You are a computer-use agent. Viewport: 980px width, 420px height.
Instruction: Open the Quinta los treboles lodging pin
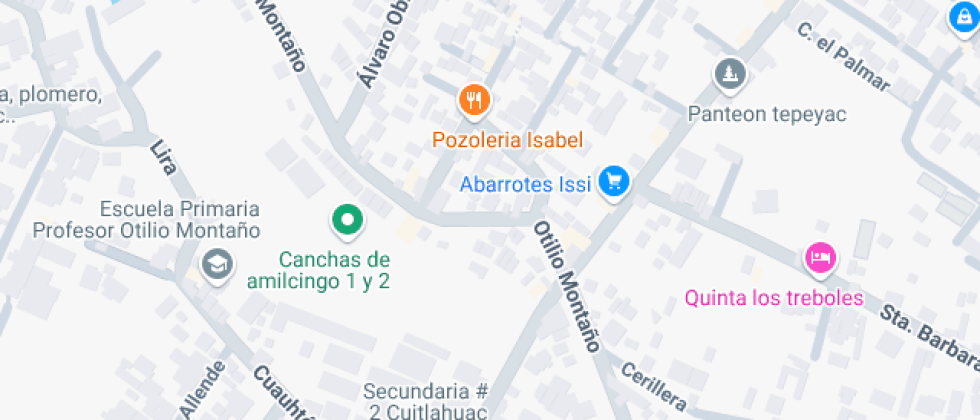tap(820, 258)
